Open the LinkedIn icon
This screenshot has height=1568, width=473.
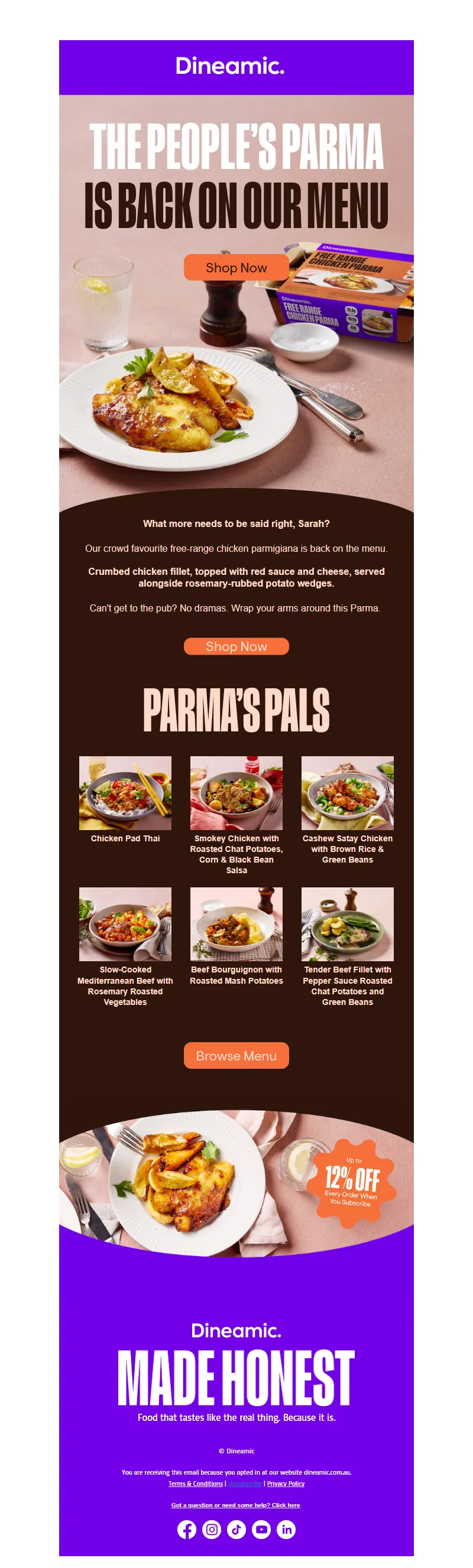286,1529
